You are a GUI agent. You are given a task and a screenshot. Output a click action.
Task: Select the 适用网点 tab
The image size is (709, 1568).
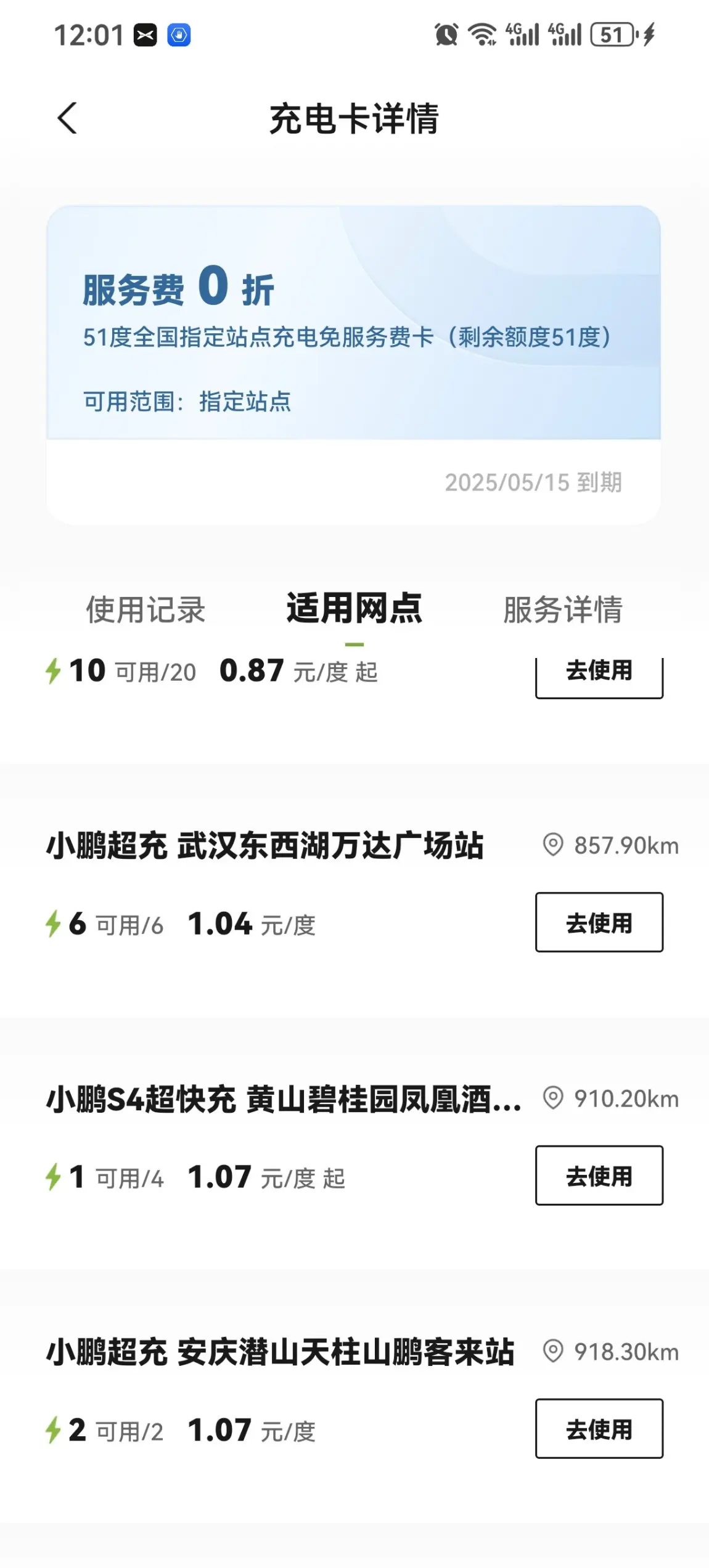[354, 609]
